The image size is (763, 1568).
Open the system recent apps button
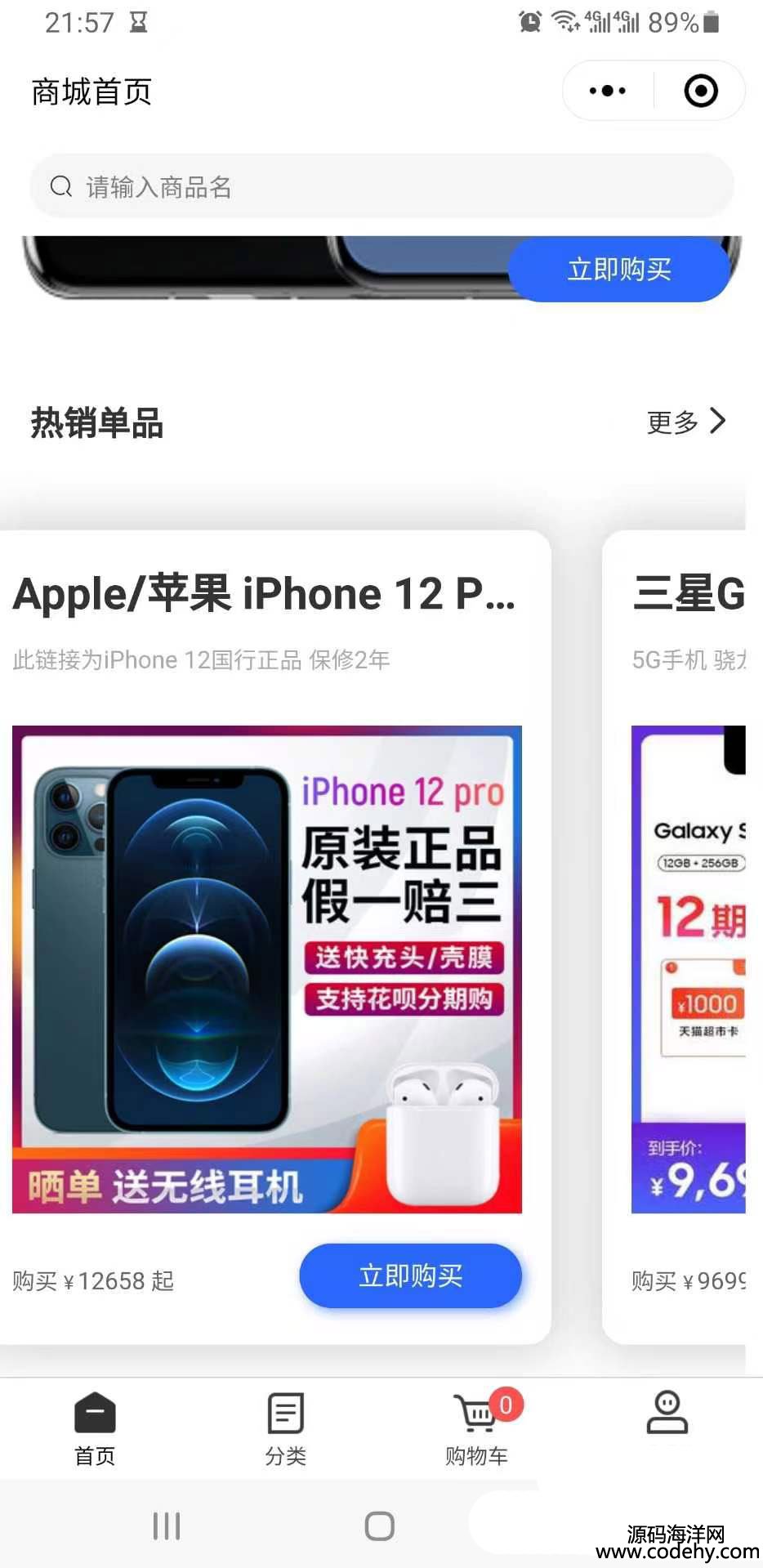point(167,1525)
